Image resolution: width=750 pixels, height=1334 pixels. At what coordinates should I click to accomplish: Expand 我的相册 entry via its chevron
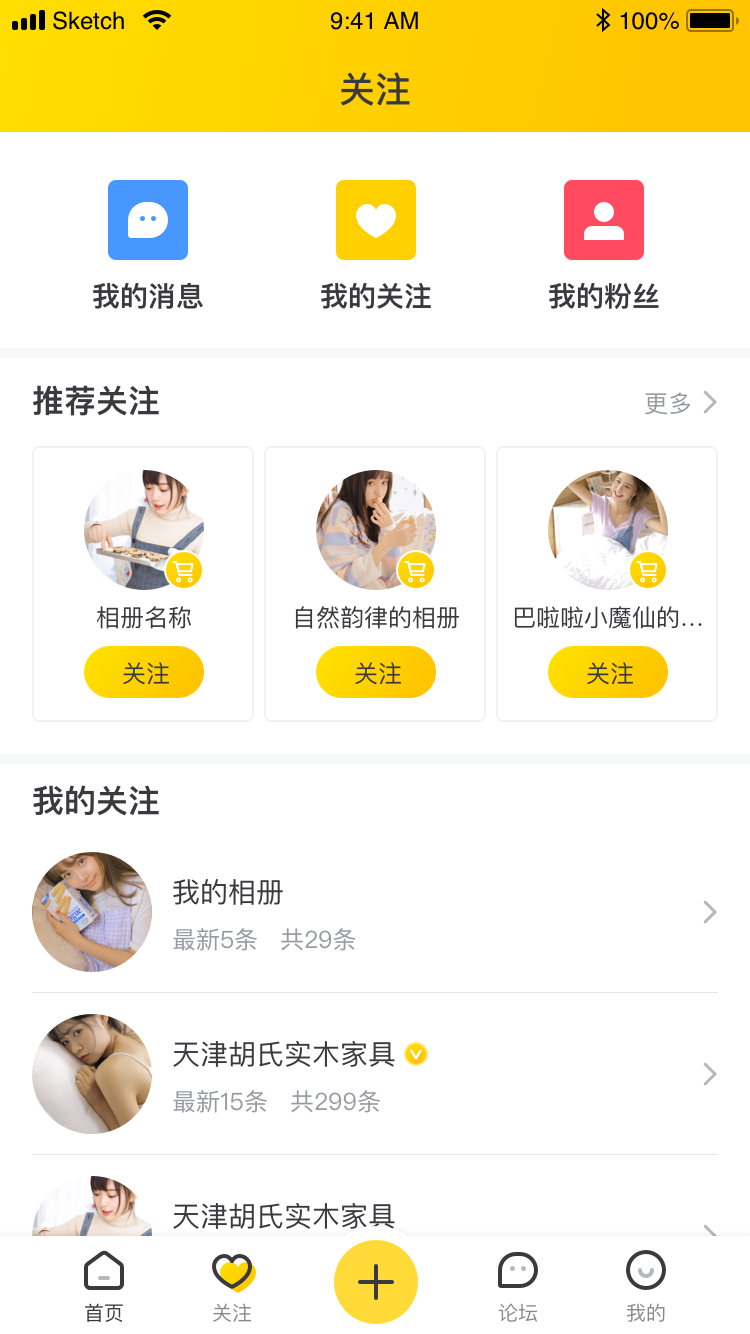[x=710, y=912]
